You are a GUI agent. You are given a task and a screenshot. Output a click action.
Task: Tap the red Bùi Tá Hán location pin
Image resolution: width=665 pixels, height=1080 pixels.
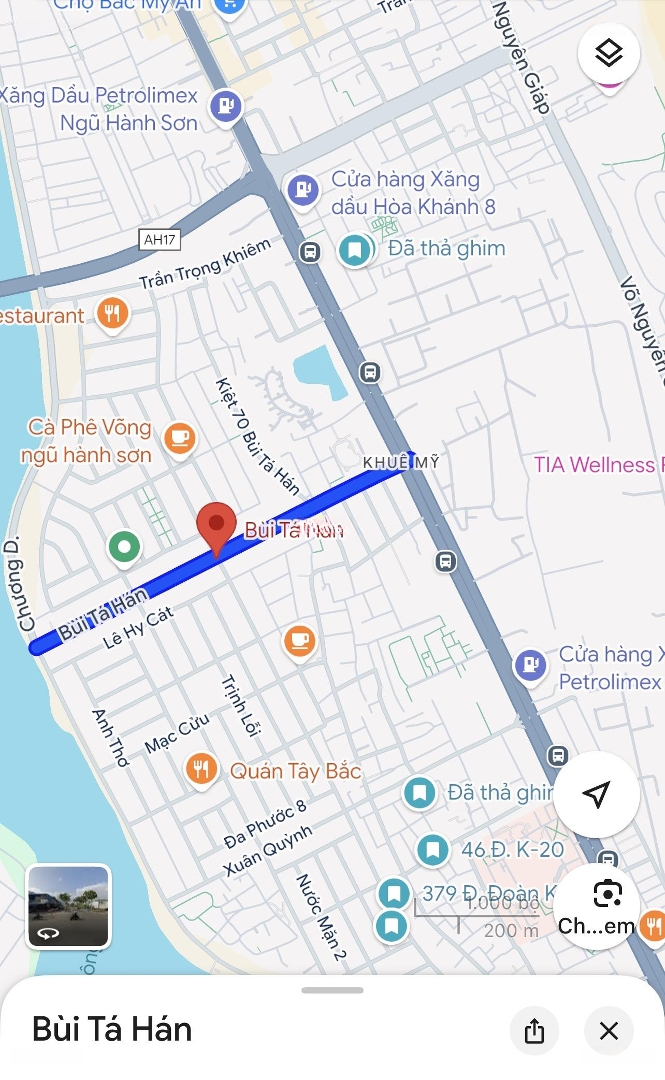point(216,528)
